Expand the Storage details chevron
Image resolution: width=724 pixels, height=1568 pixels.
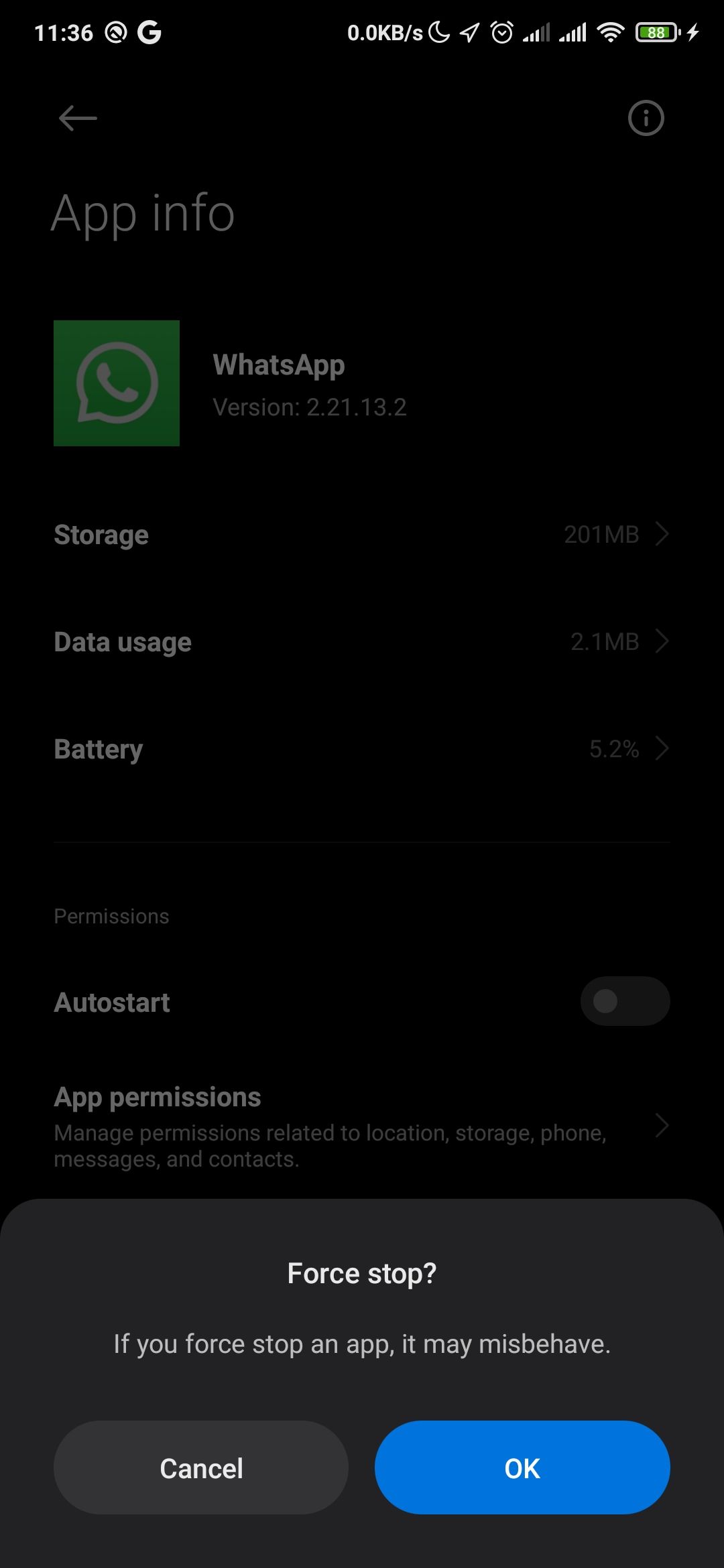coord(662,534)
